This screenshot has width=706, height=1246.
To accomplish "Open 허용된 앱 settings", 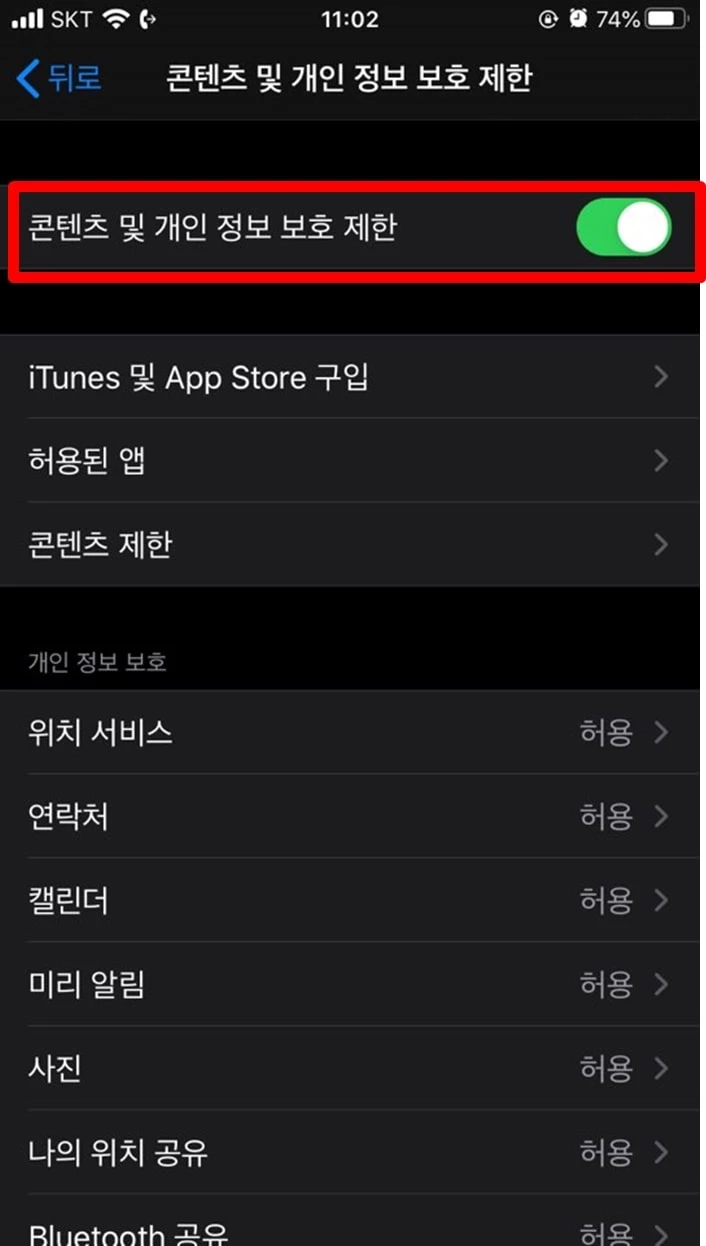I will (350, 461).
